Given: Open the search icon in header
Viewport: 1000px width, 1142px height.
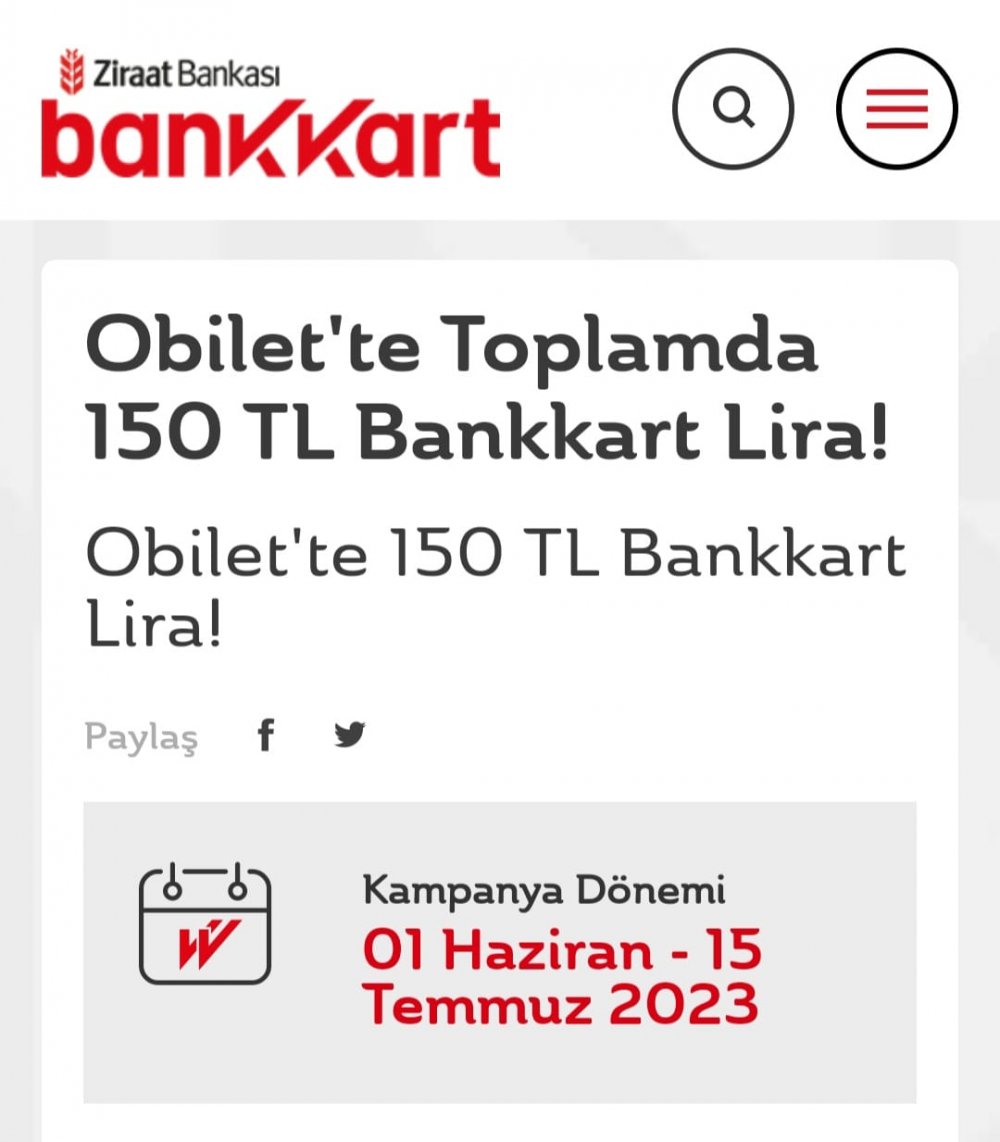Looking at the screenshot, I should (733, 108).
